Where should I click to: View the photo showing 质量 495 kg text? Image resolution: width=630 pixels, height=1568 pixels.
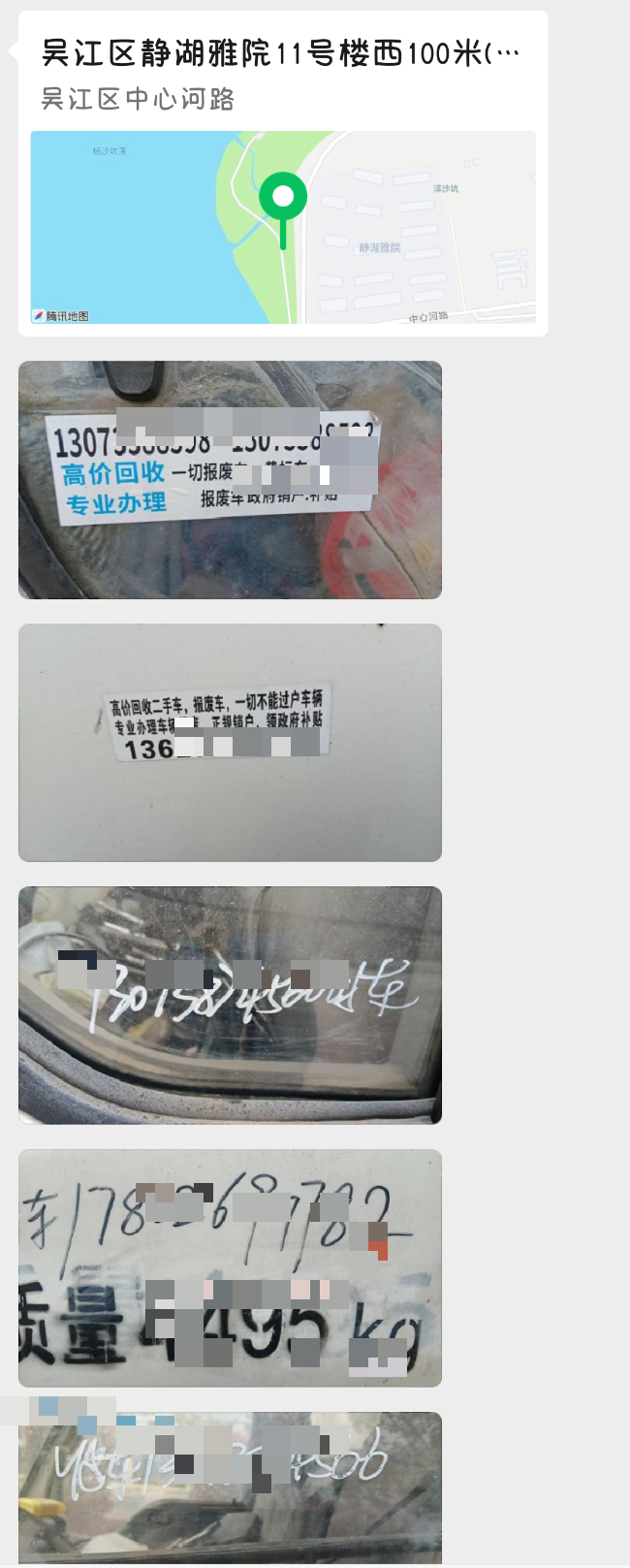(230, 1268)
